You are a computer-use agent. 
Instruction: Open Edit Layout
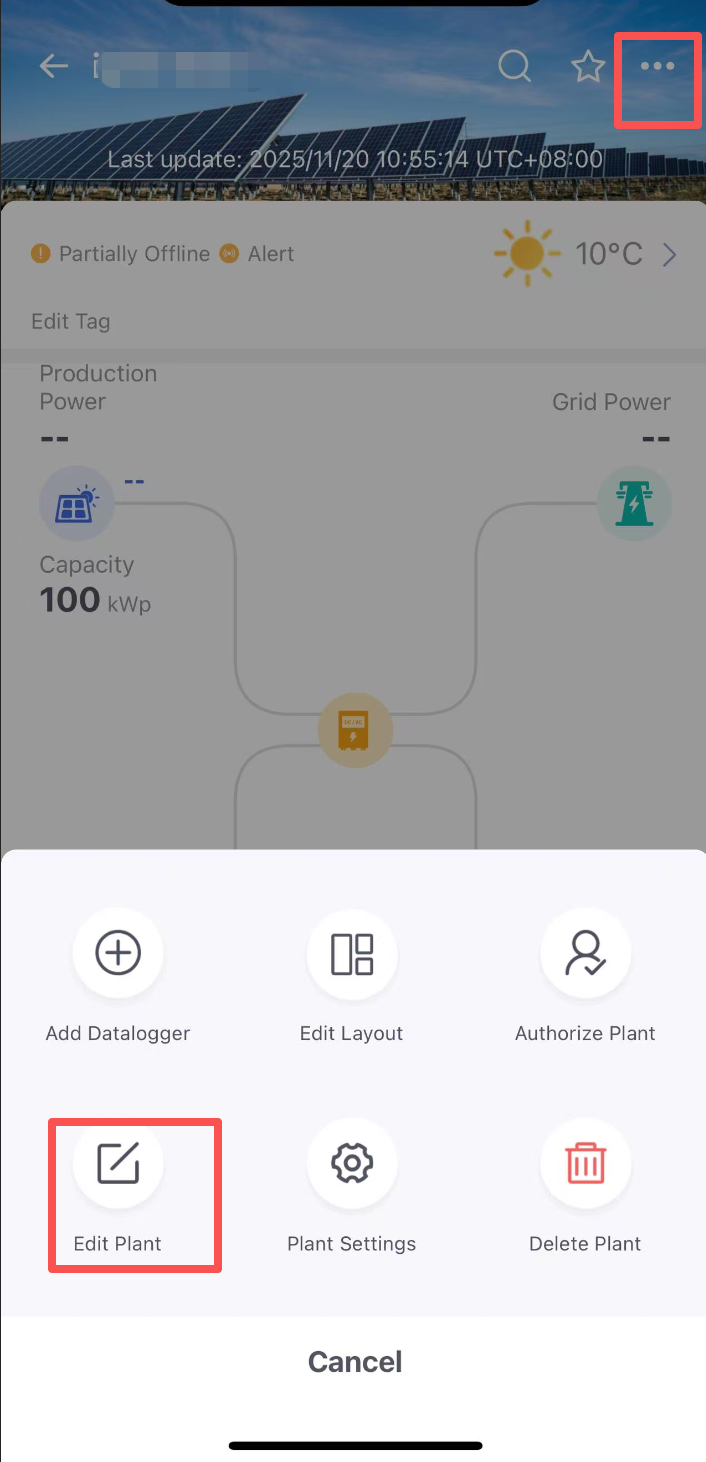352,955
